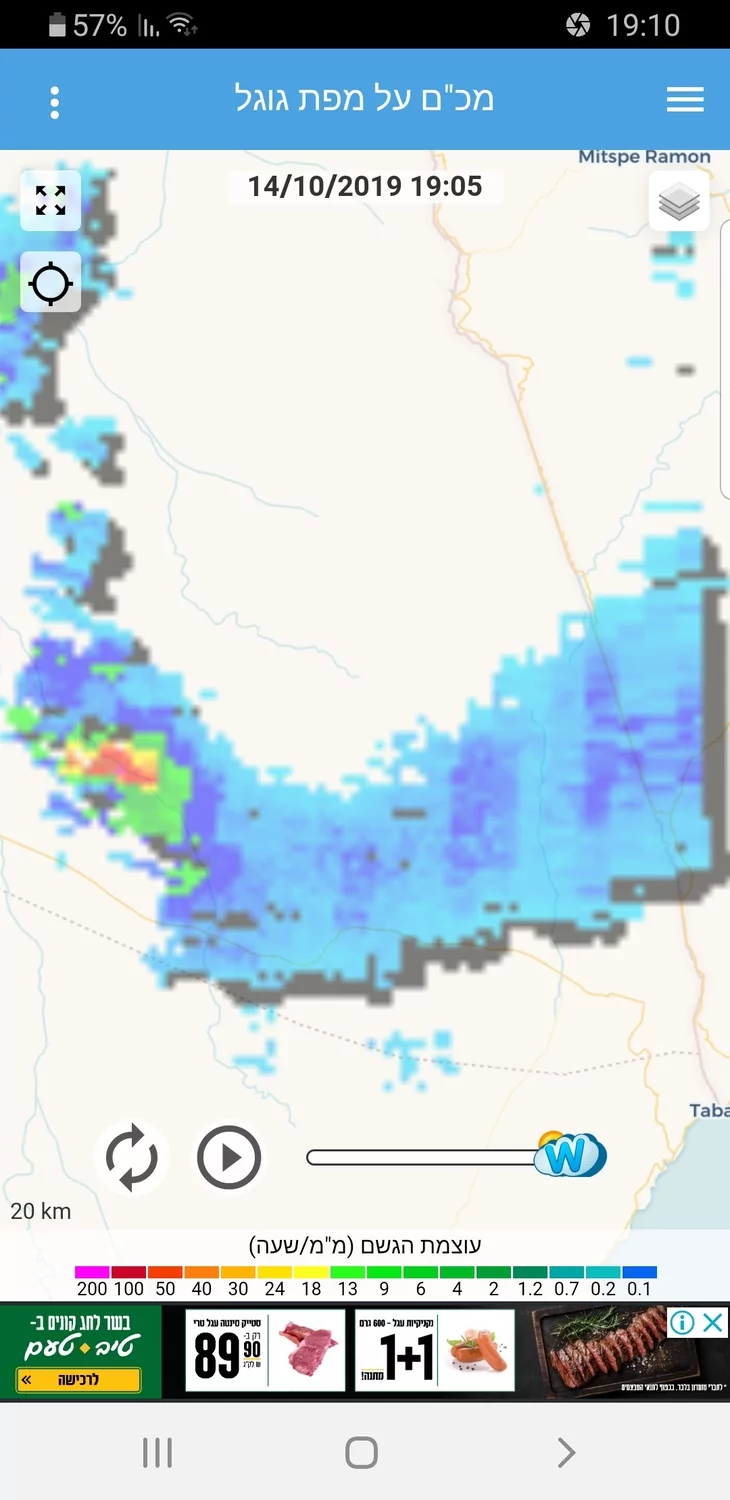Expand the radar map to fullscreen
The image size is (730, 1500).
(50, 201)
